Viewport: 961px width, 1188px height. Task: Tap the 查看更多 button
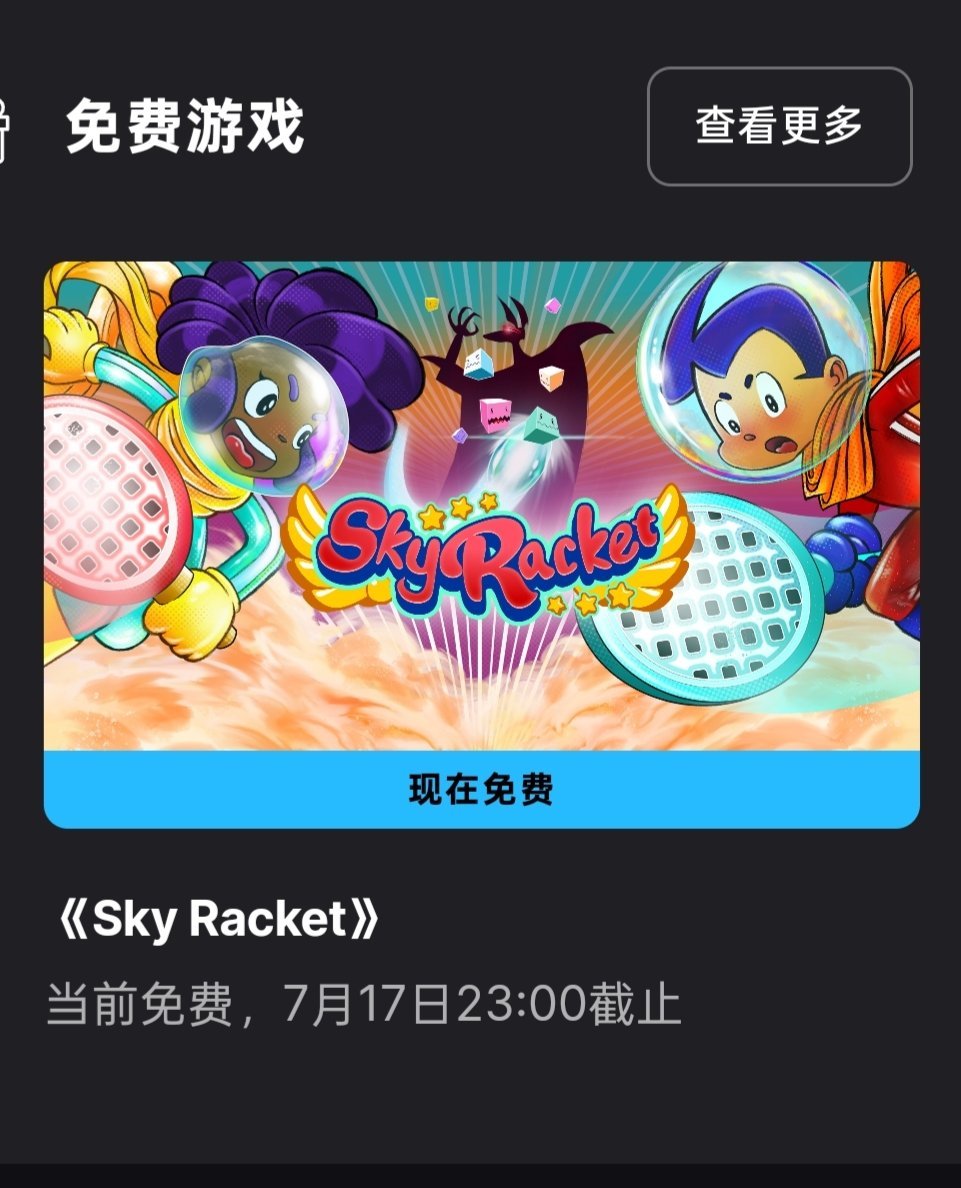[x=779, y=126]
